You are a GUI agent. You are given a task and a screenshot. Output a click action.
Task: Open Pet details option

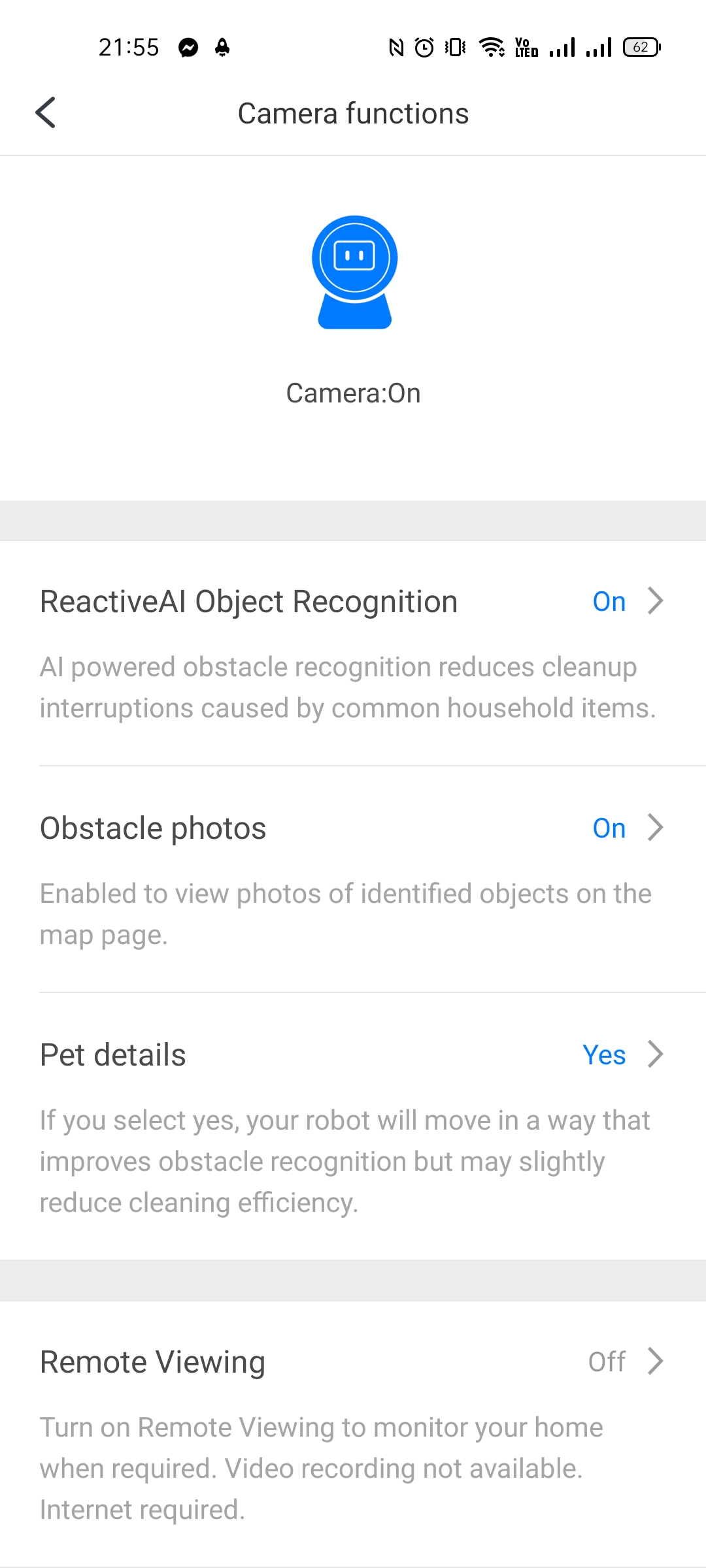(353, 1055)
